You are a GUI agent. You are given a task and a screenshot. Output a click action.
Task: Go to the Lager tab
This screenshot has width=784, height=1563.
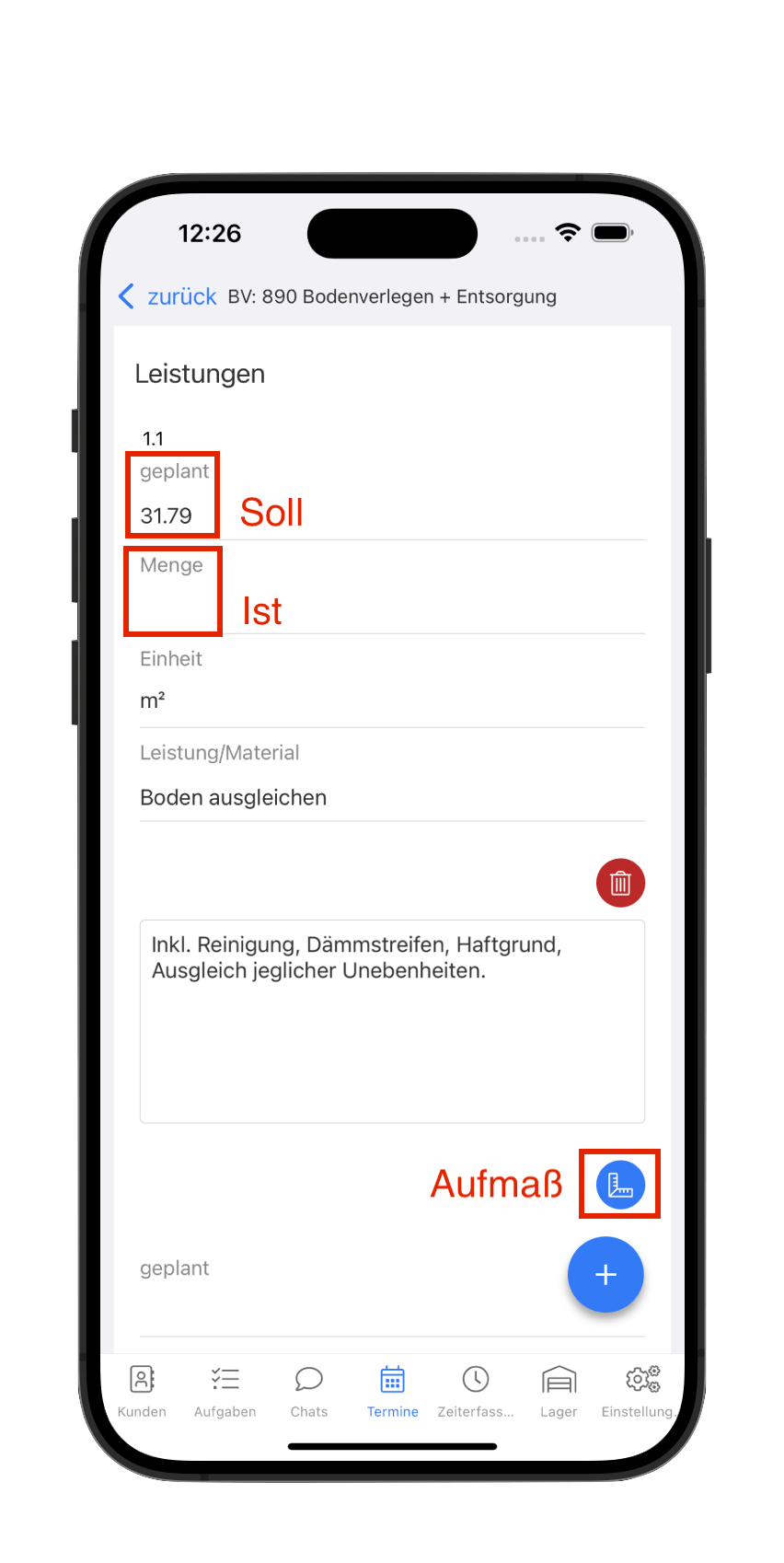coord(559,1391)
